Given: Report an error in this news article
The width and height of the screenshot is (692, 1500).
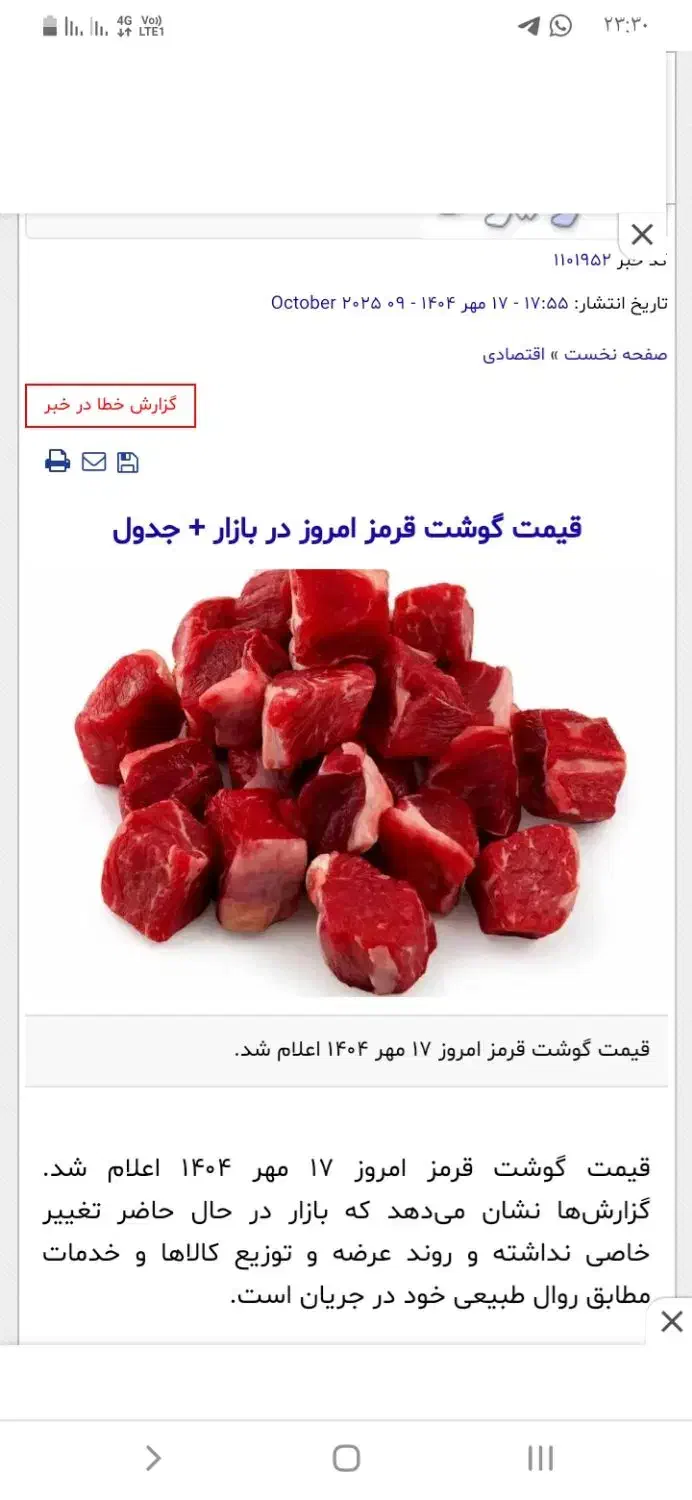Looking at the screenshot, I should (110, 405).
